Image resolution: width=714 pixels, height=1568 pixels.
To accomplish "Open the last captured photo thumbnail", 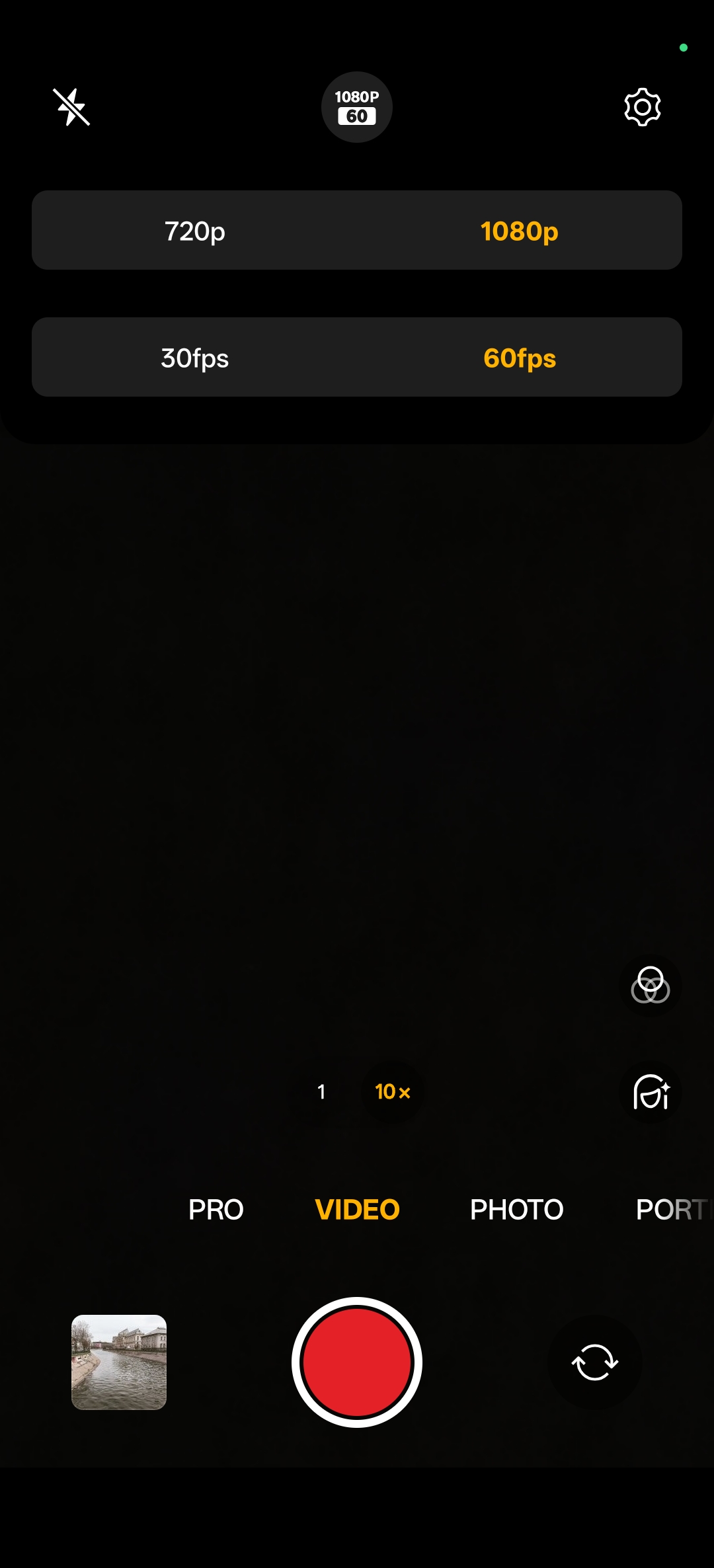I will pos(119,1362).
